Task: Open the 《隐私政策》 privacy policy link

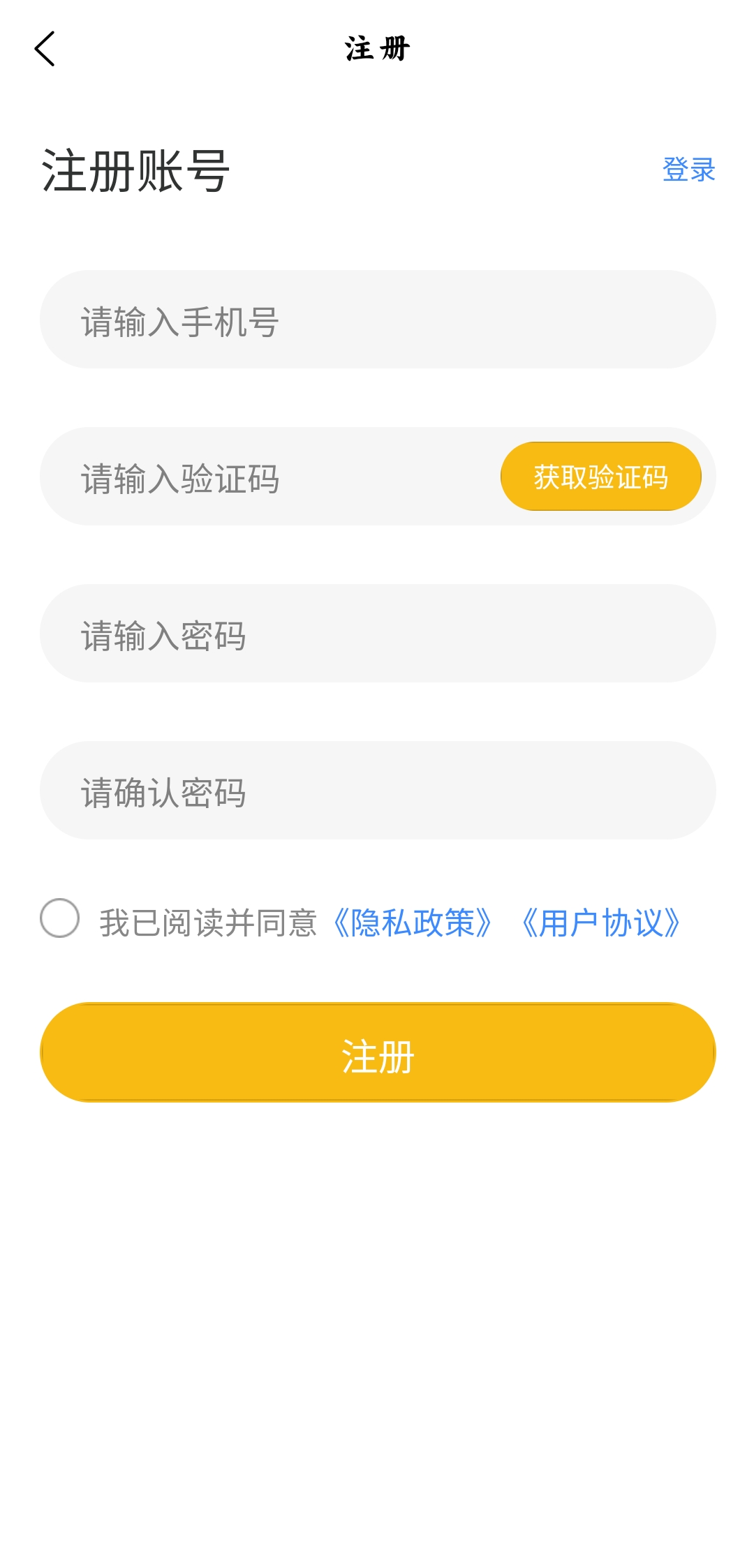Action: [x=413, y=923]
